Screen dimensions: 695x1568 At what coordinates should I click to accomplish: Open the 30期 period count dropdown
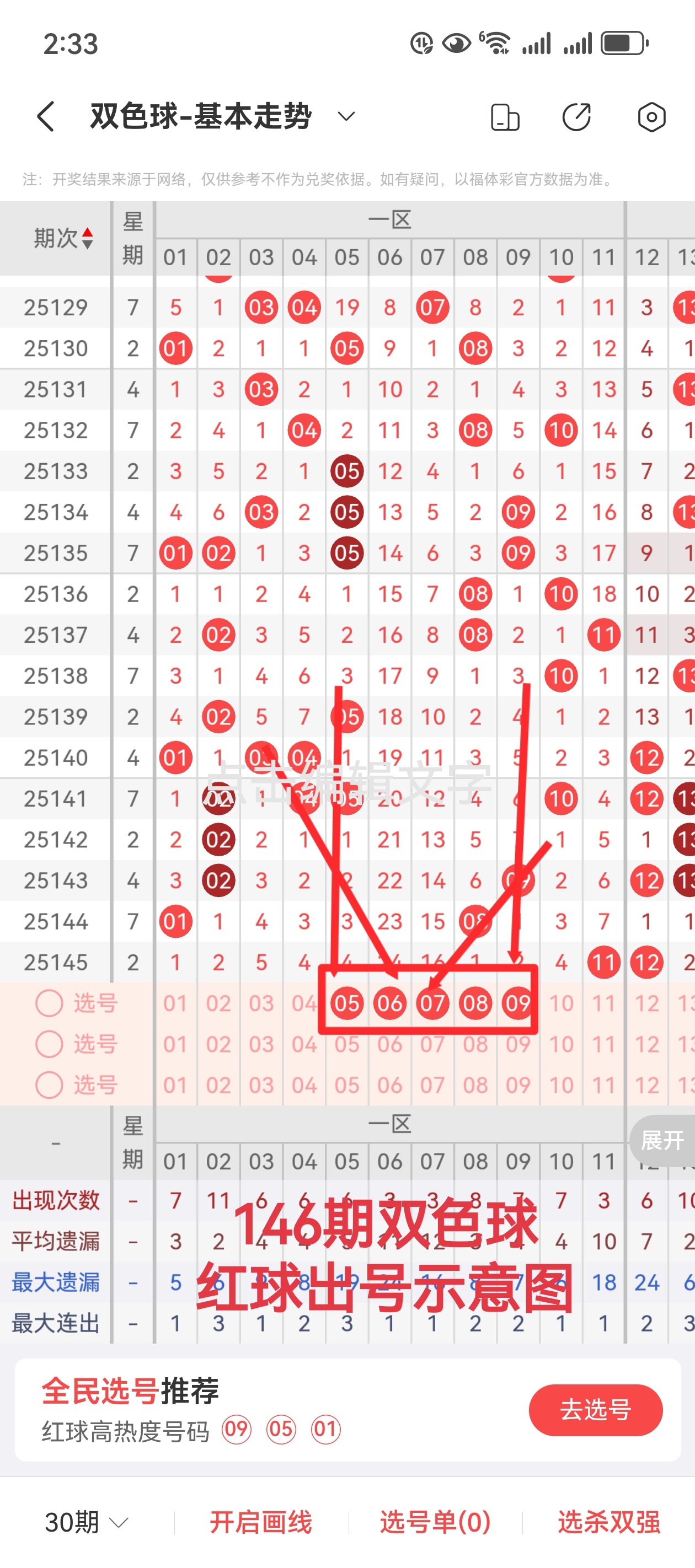click(x=87, y=1522)
